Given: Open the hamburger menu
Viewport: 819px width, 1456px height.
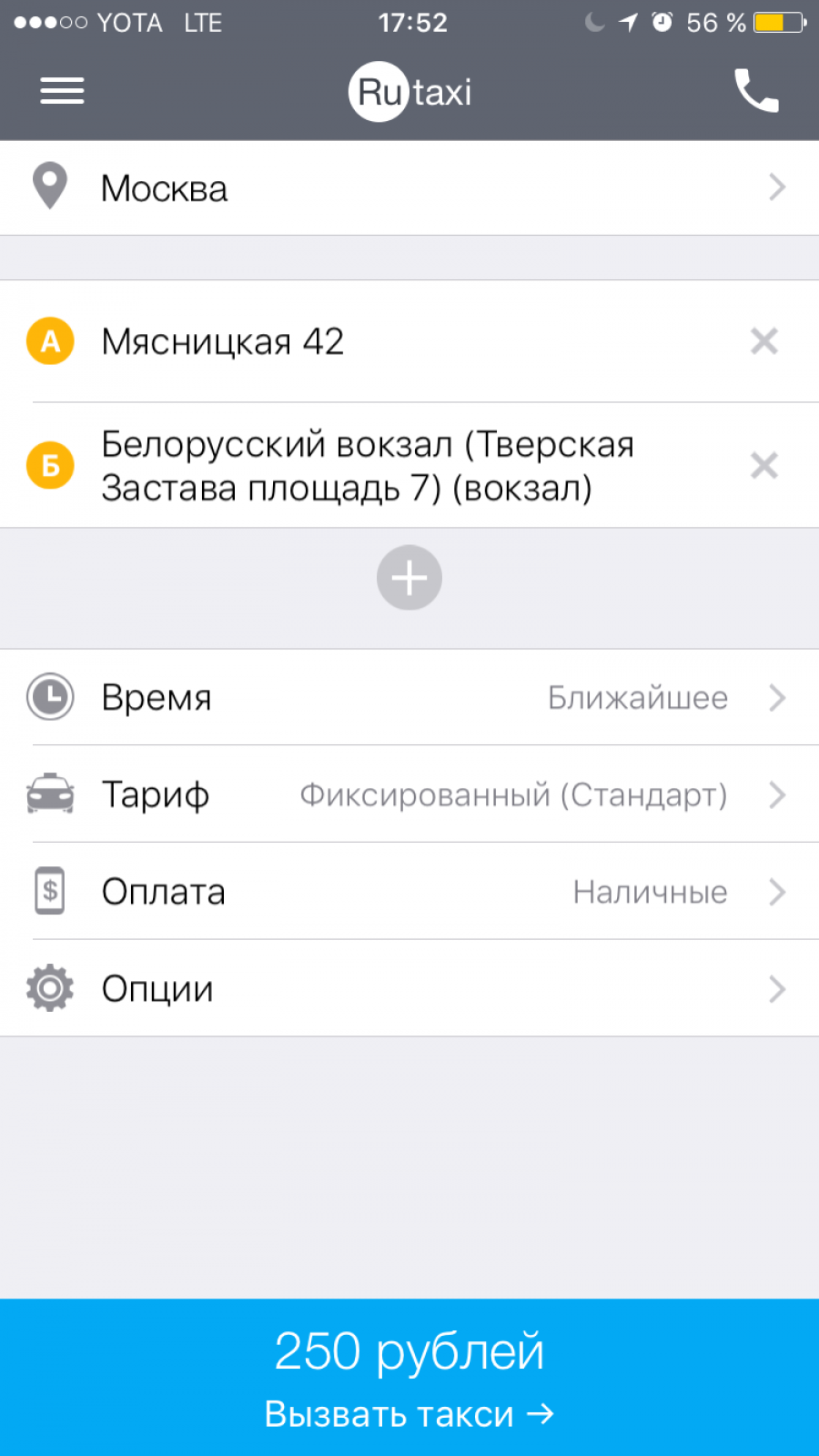Looking at the screenshot, I should pos(62,91).
